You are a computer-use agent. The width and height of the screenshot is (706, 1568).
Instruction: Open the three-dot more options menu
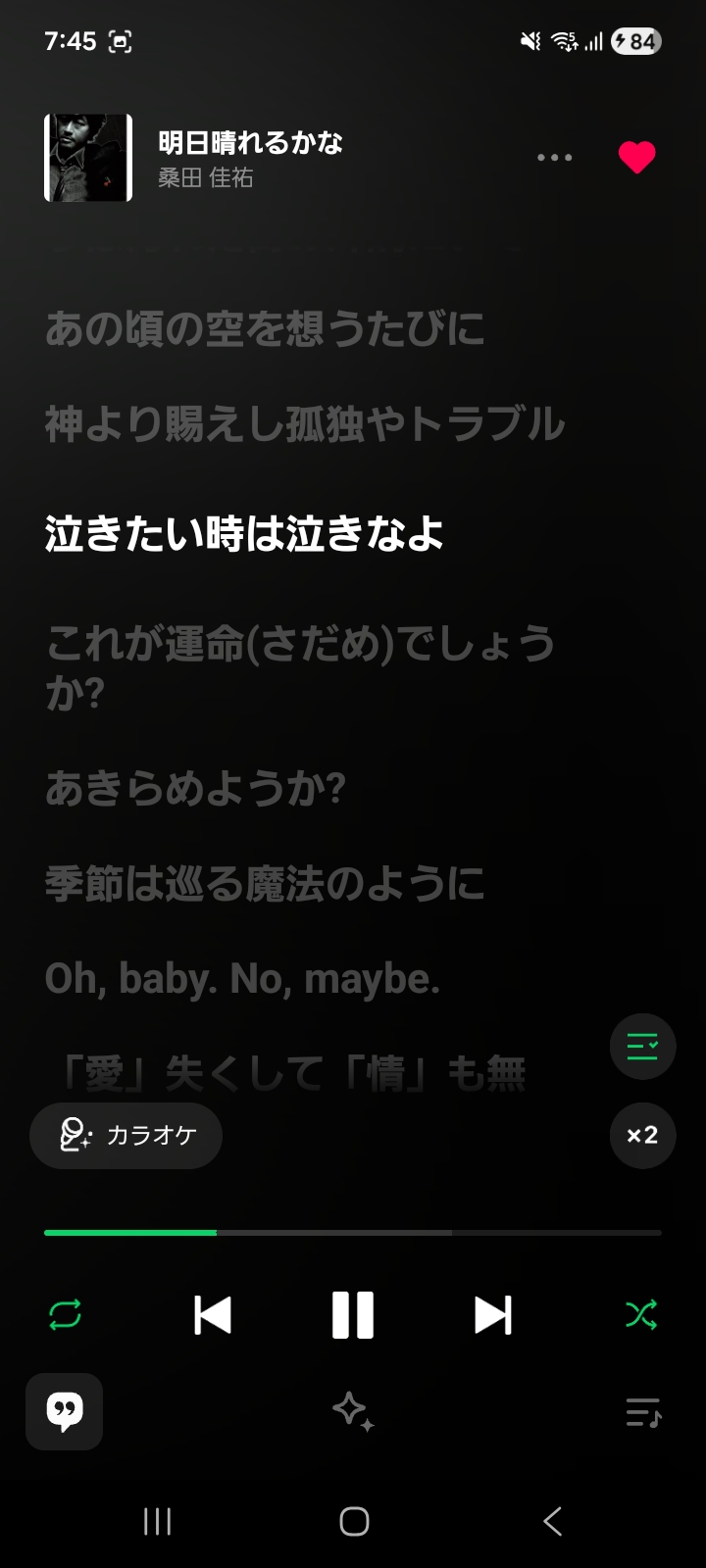(x=554, y=158)
